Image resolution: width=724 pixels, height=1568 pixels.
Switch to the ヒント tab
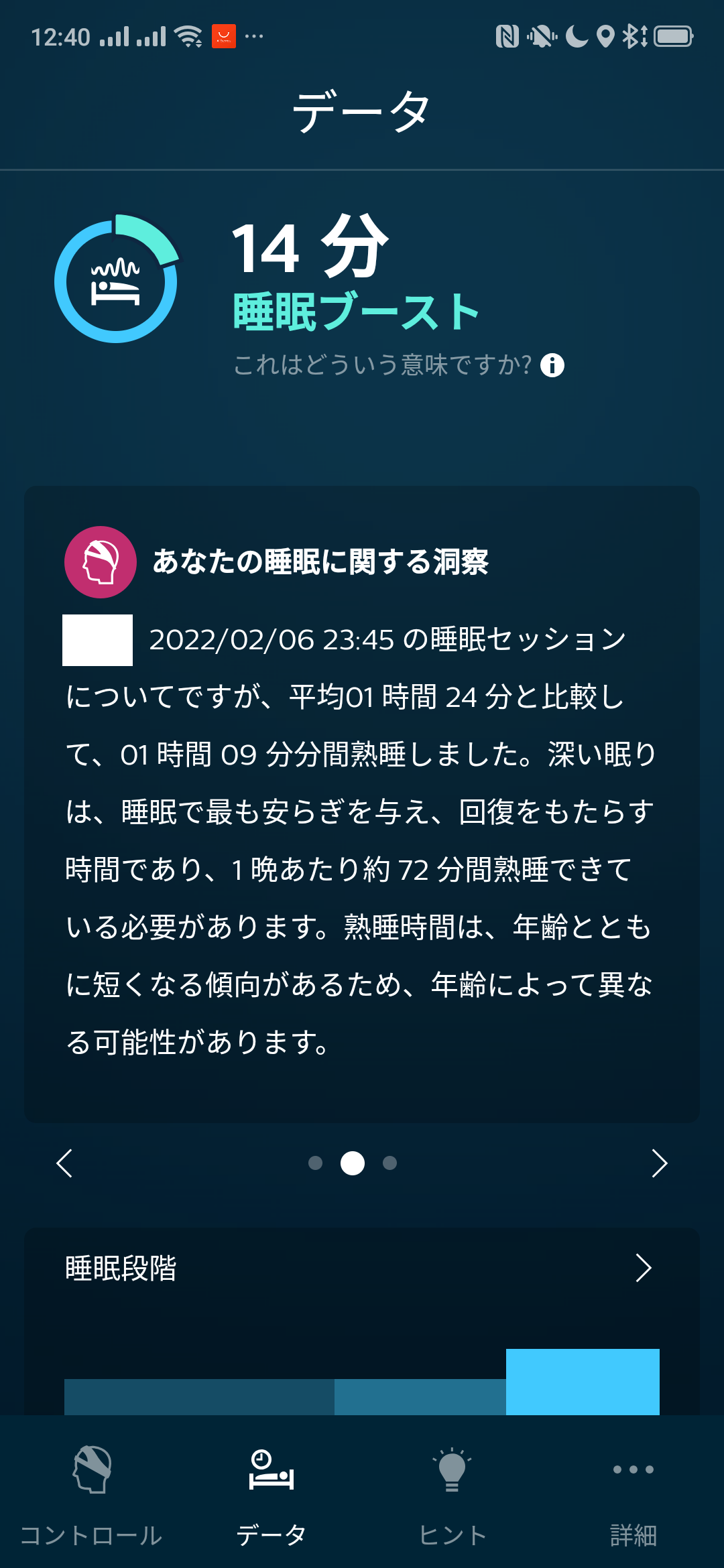point(452,1496)
